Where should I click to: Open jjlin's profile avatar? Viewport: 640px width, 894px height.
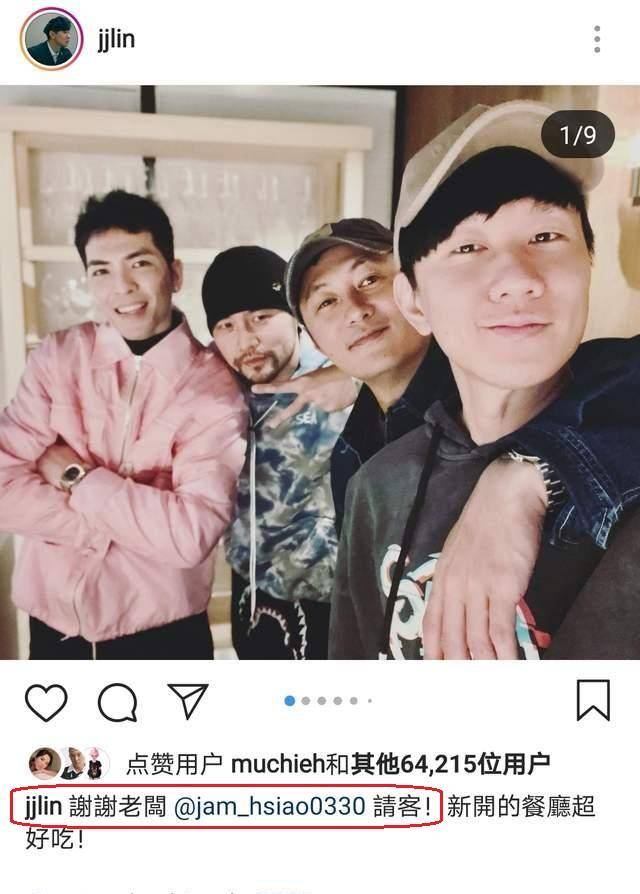(x=52, y=40)
